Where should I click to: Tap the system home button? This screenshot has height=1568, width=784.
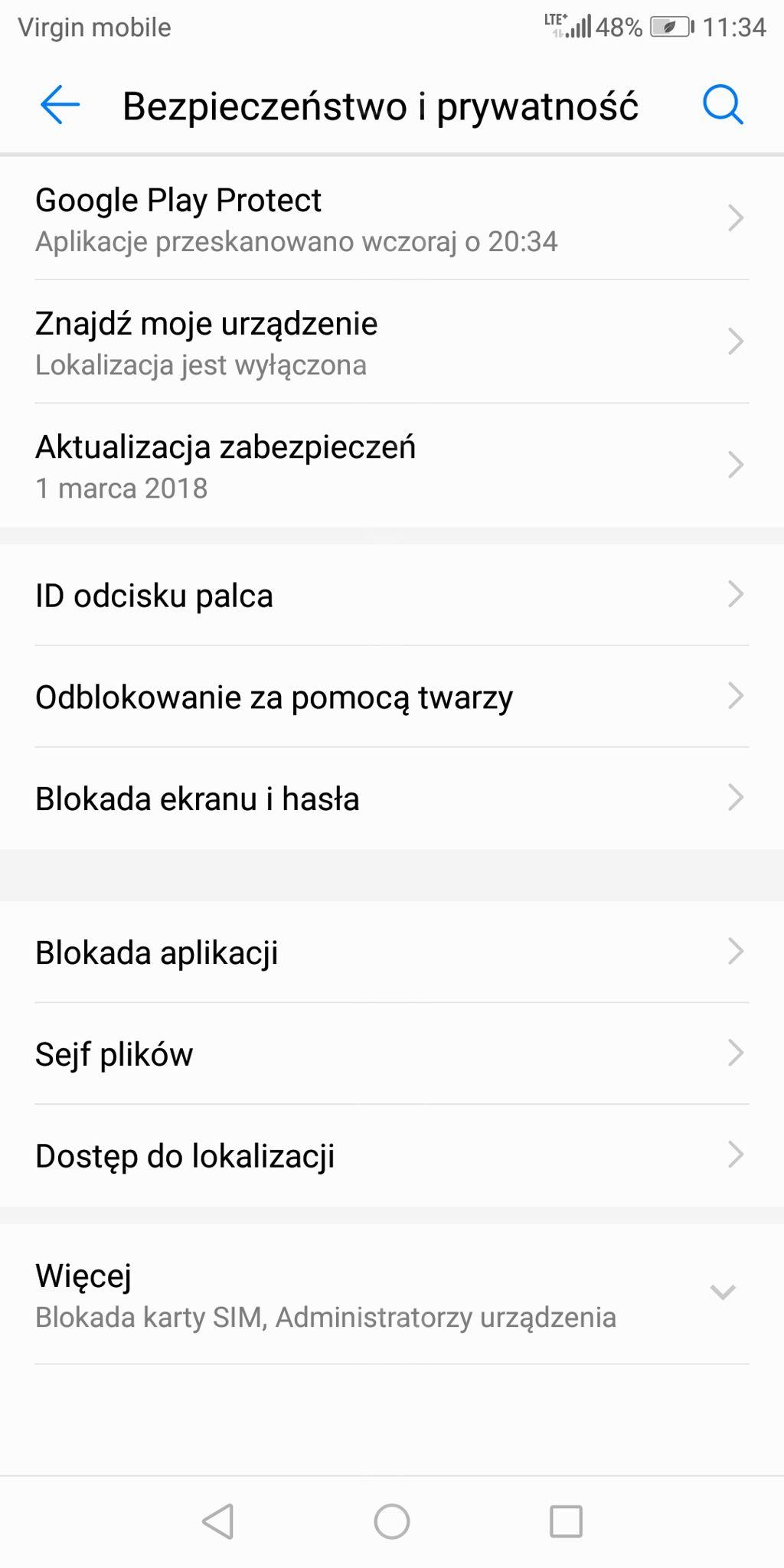click(x=391, y=1521)
